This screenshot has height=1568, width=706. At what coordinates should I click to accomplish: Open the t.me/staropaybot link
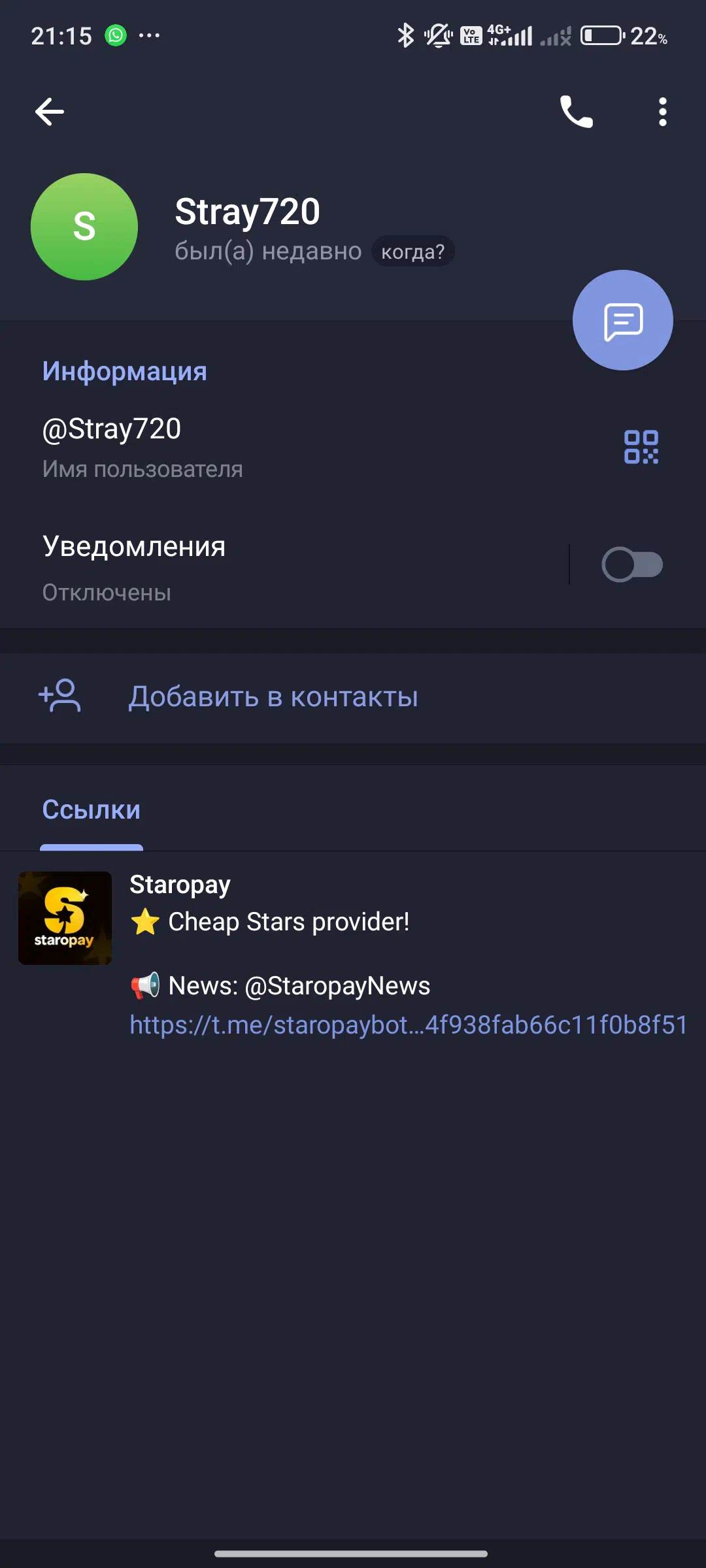[409, 1025]
